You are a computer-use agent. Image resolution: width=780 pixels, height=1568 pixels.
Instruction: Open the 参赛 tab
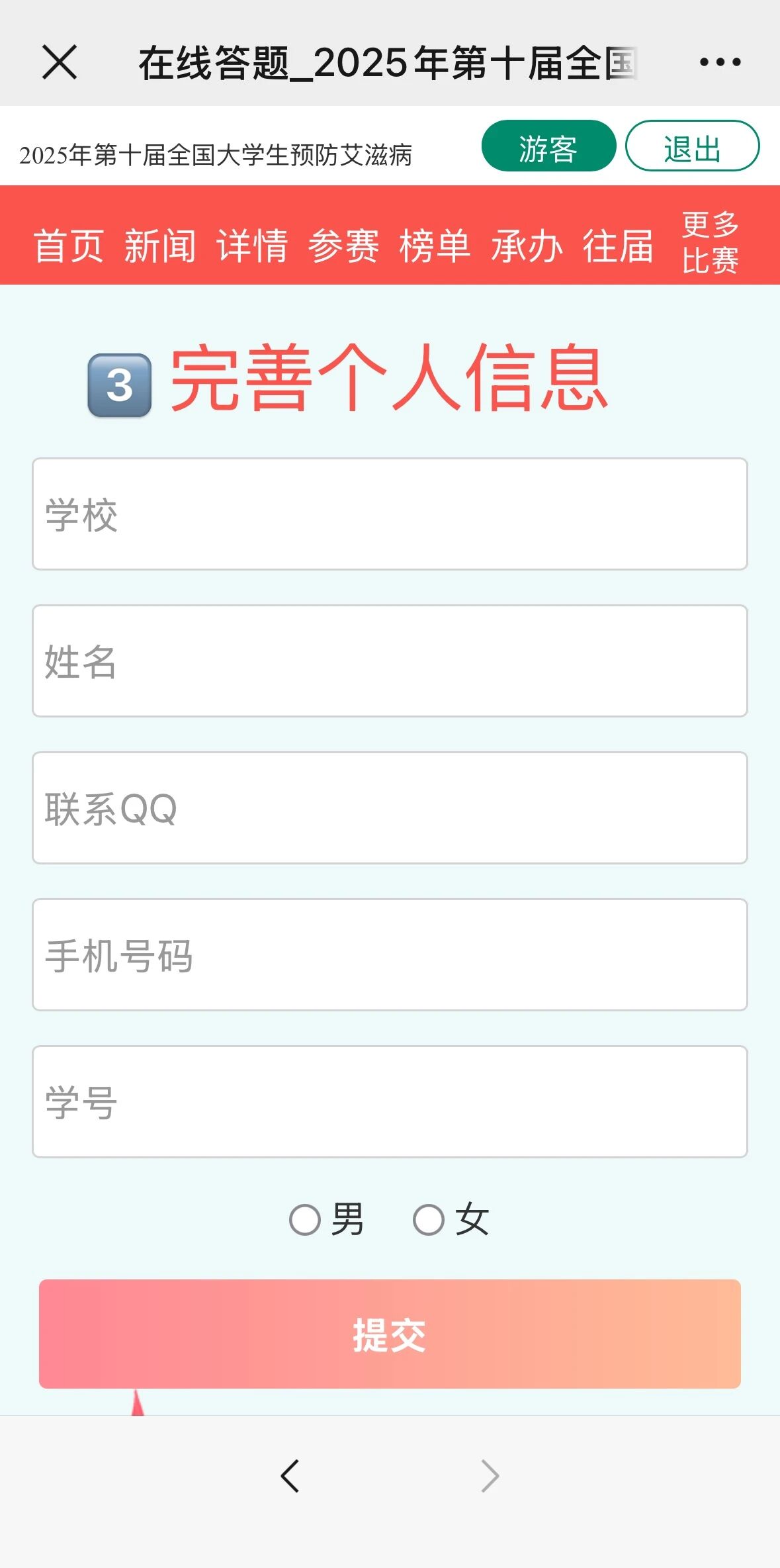point(343,246)
